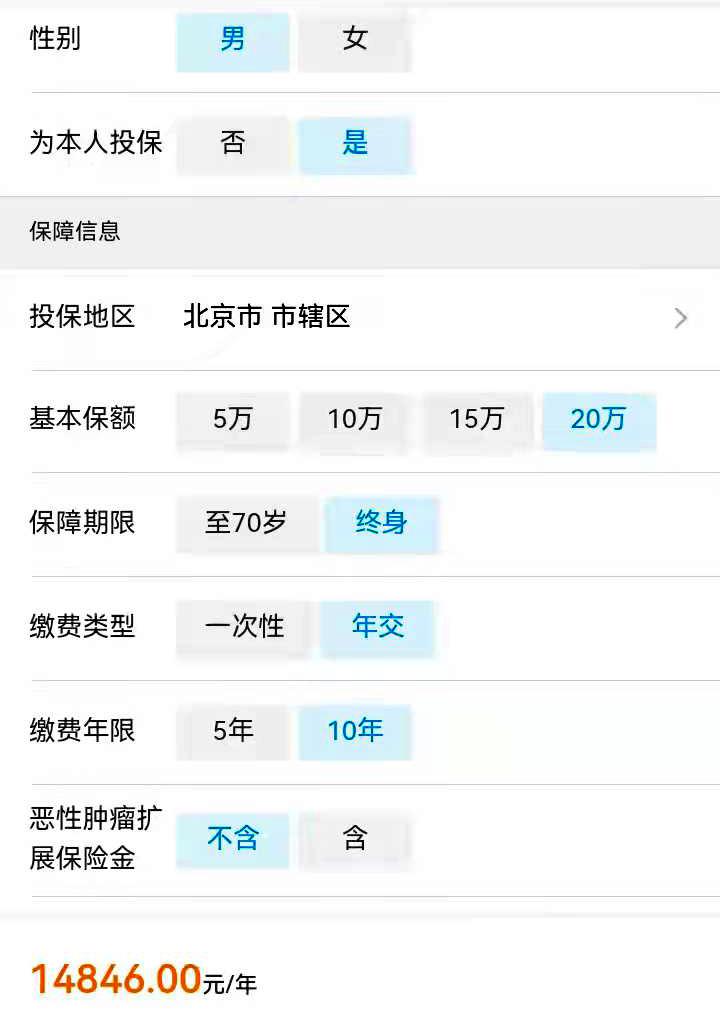Set 基本保额 to 15万
720x1032 pixels.
point(477,420)
